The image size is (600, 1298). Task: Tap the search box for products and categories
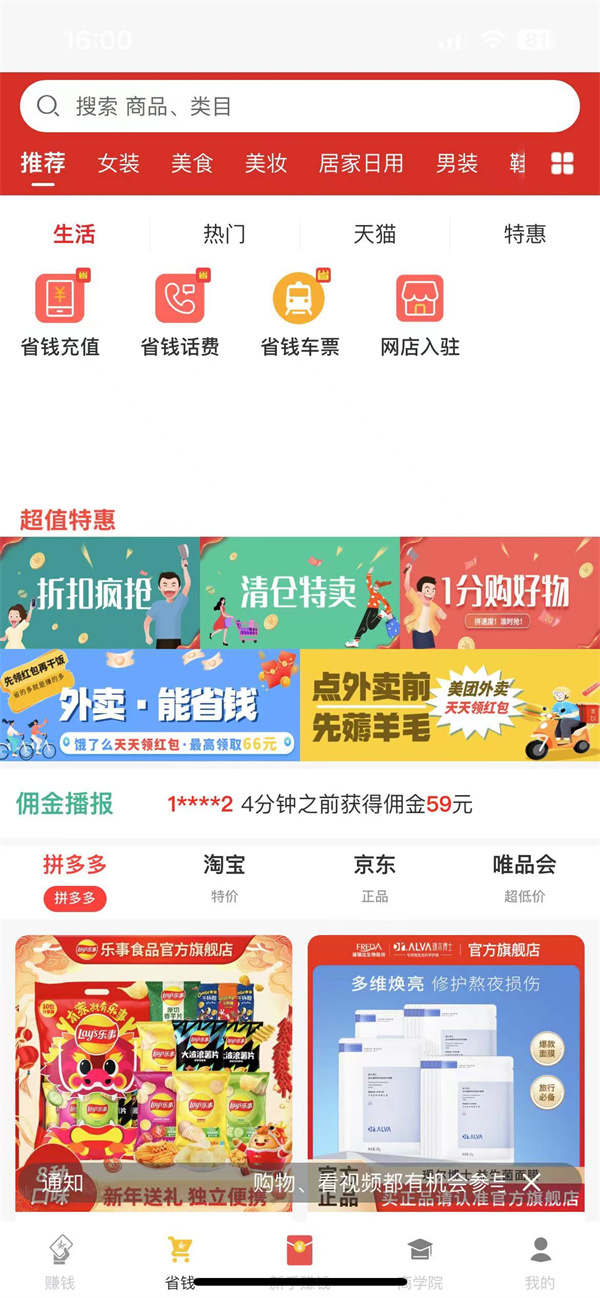click(x=300, y=106)
